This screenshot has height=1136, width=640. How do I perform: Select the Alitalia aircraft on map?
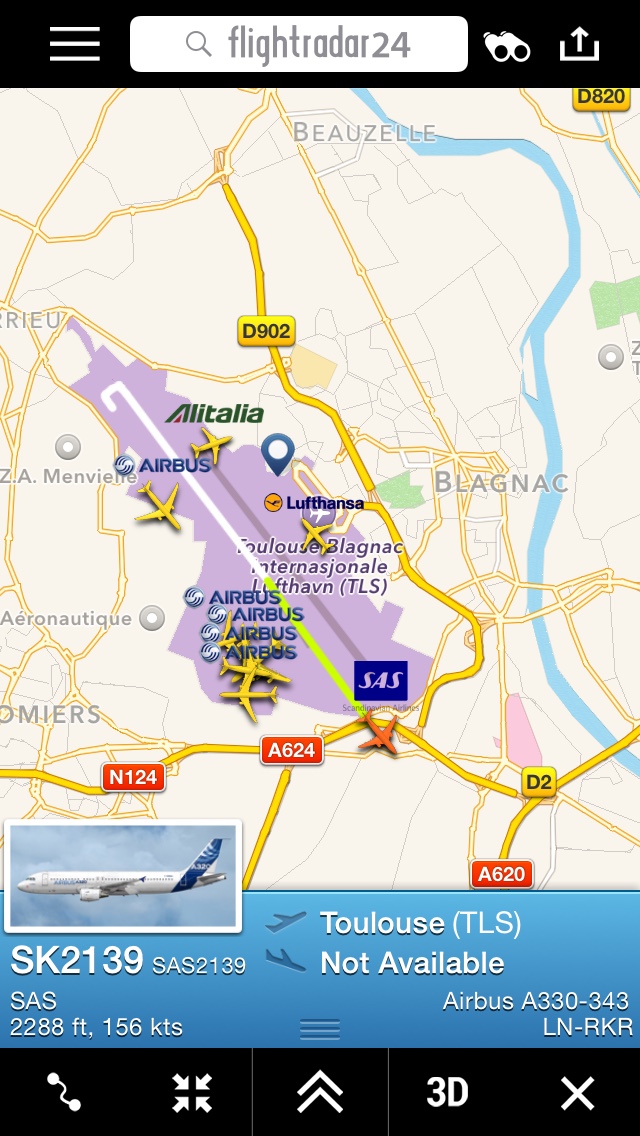[211, 443]
